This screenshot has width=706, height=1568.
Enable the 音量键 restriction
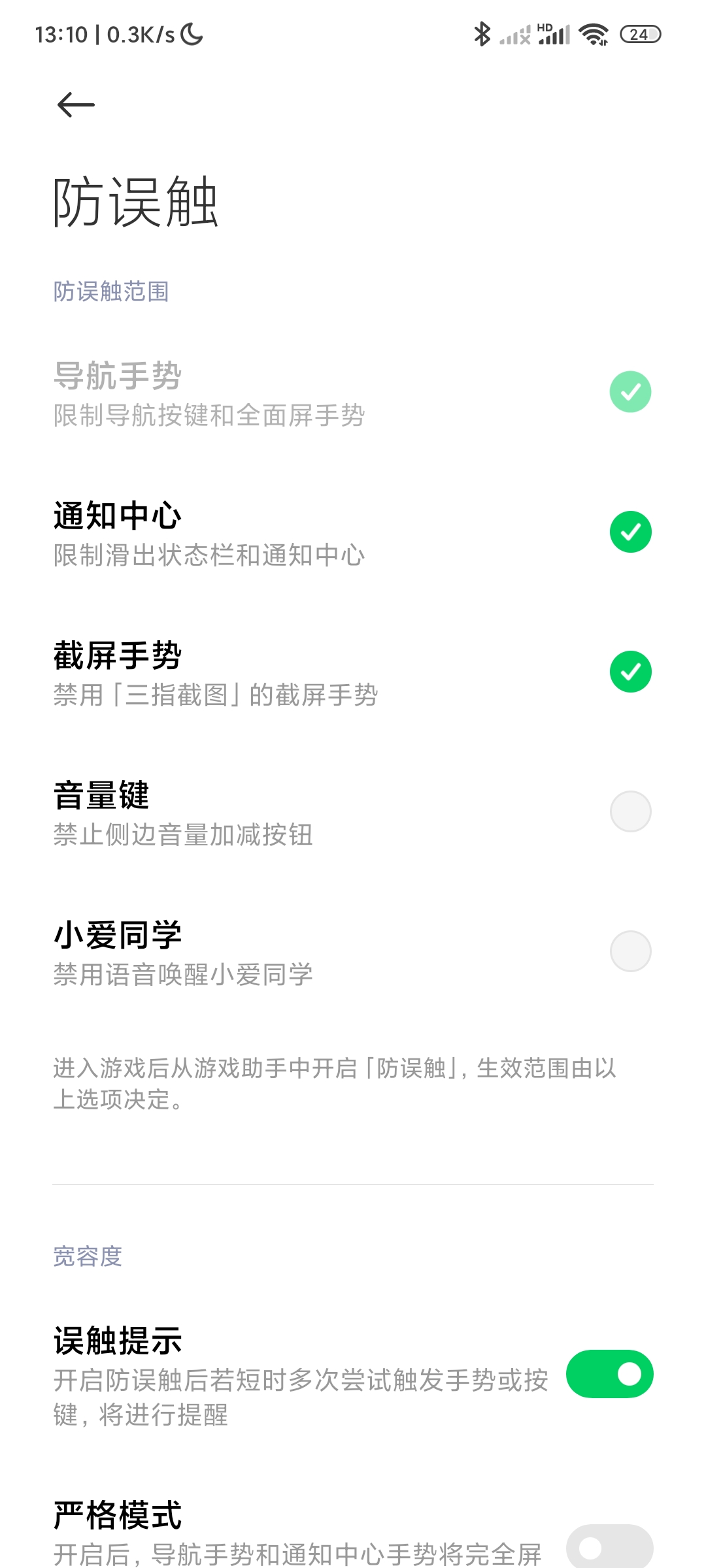630,811
